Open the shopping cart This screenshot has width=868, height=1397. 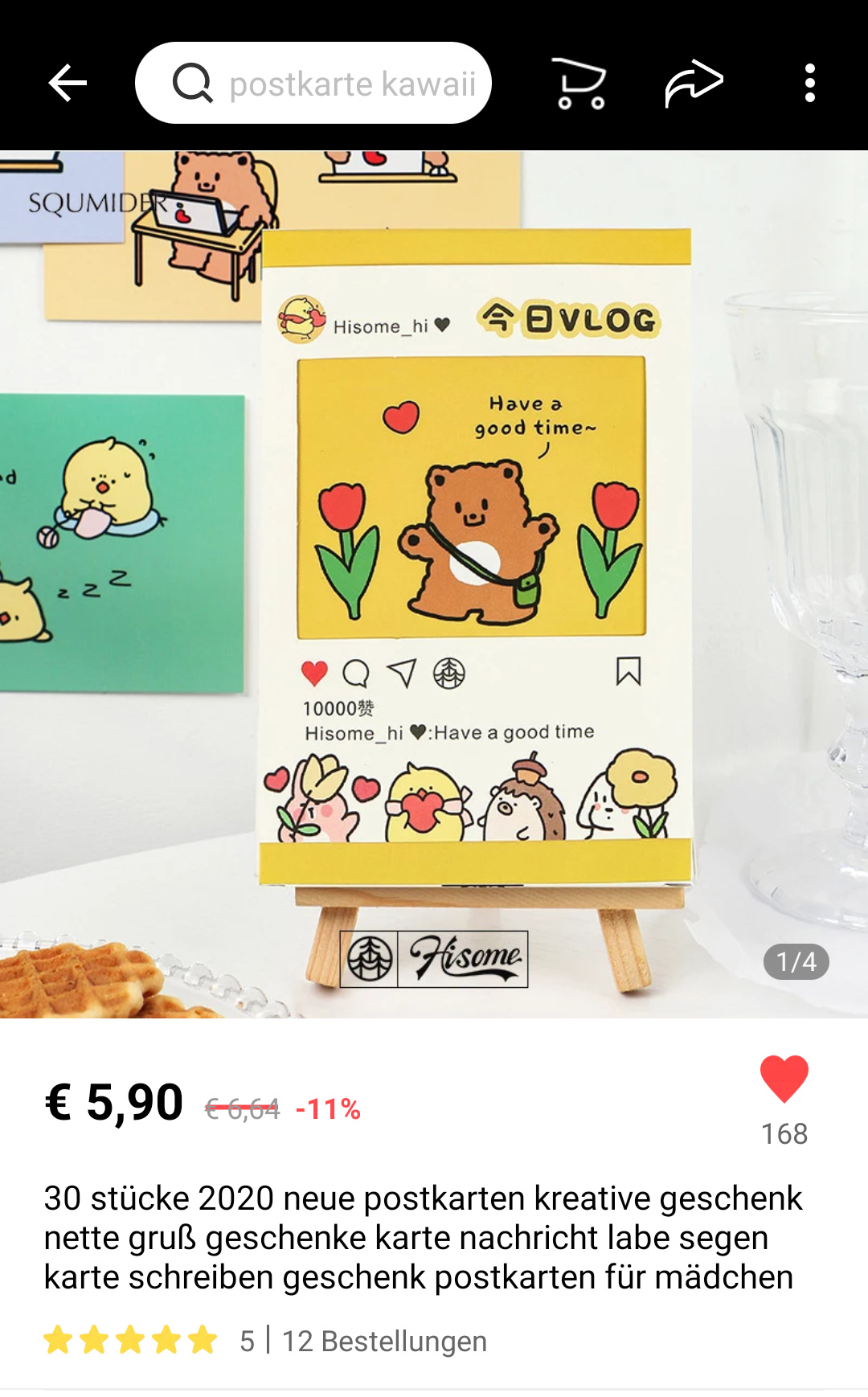tap(580, 83)
